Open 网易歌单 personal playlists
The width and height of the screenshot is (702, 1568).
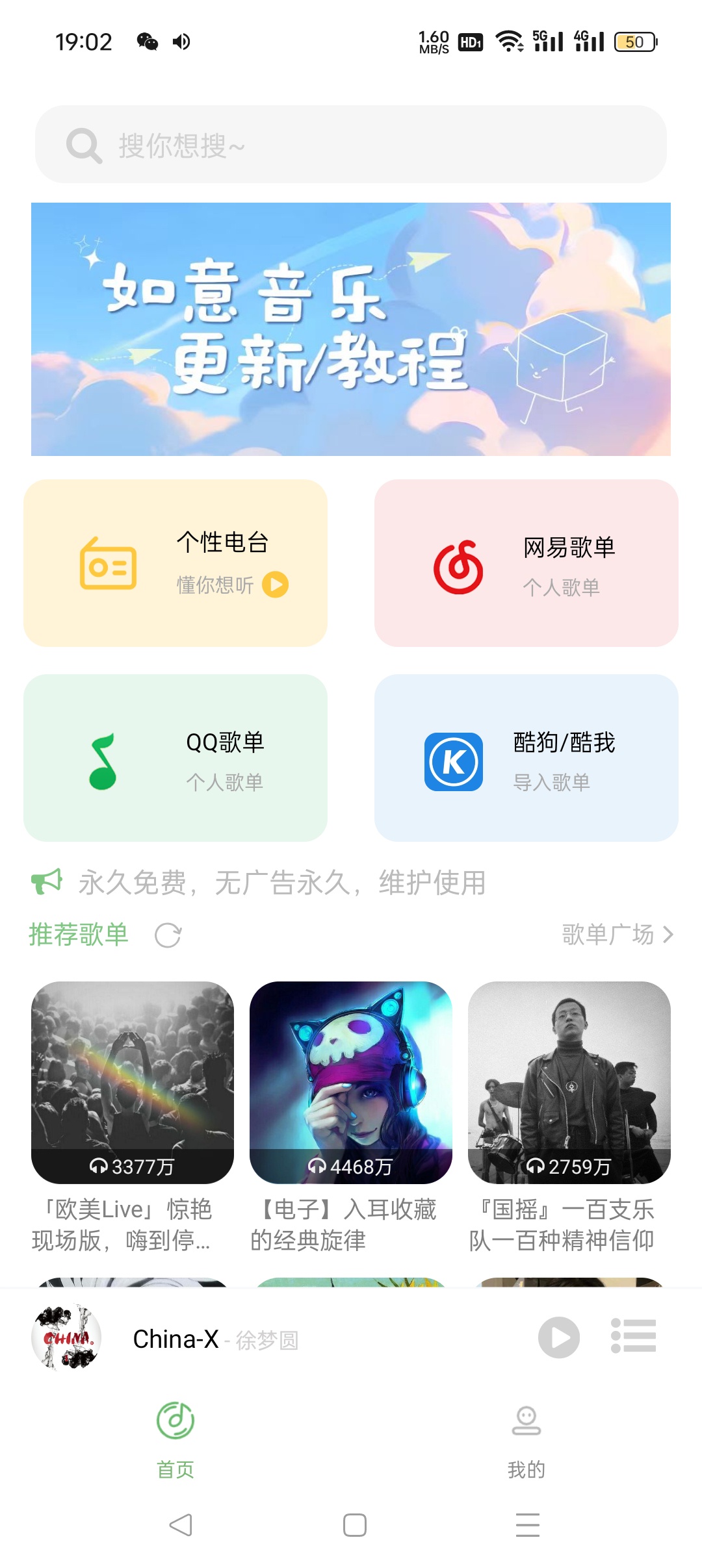[x=526, y=563]
